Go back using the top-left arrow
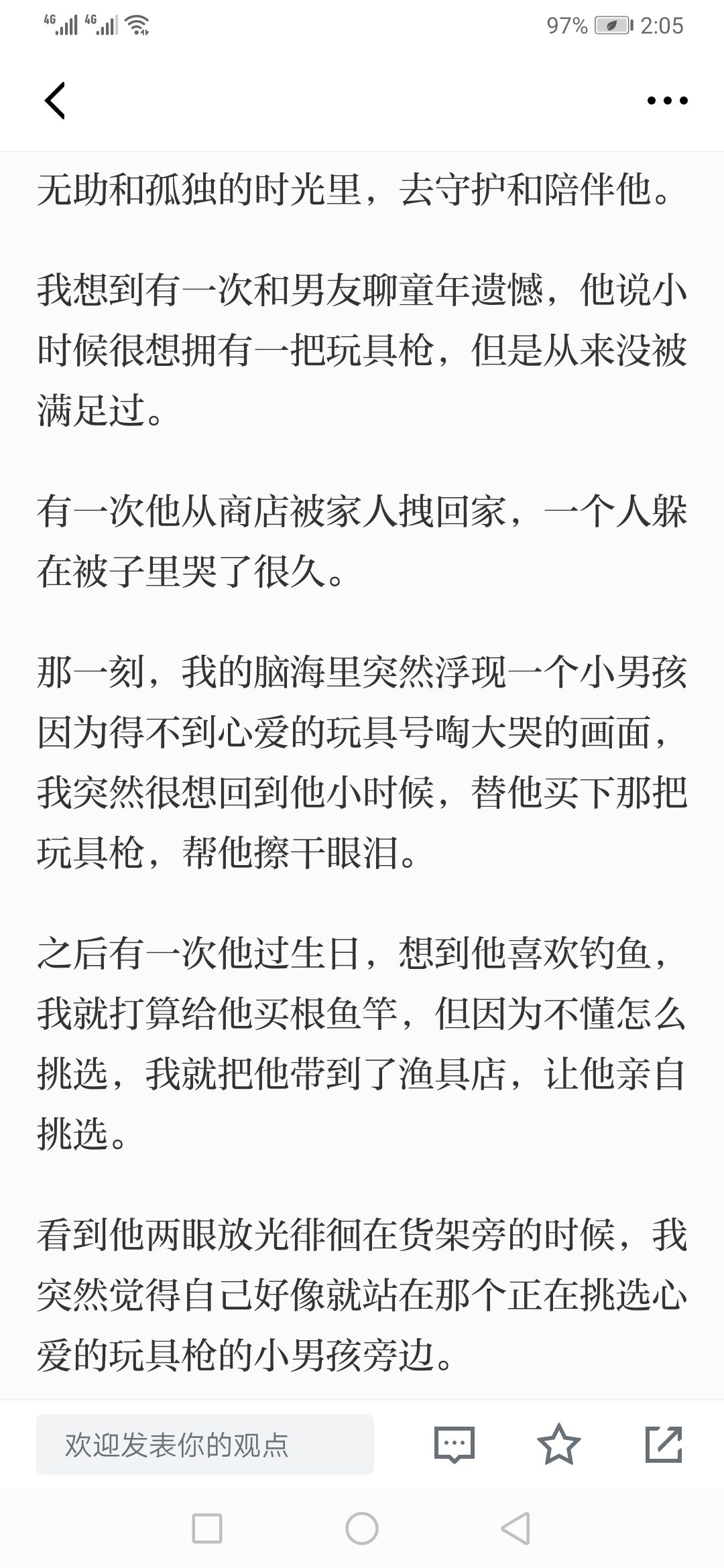The width and height of the screenshot is (724, 1568). click(55, 101)
